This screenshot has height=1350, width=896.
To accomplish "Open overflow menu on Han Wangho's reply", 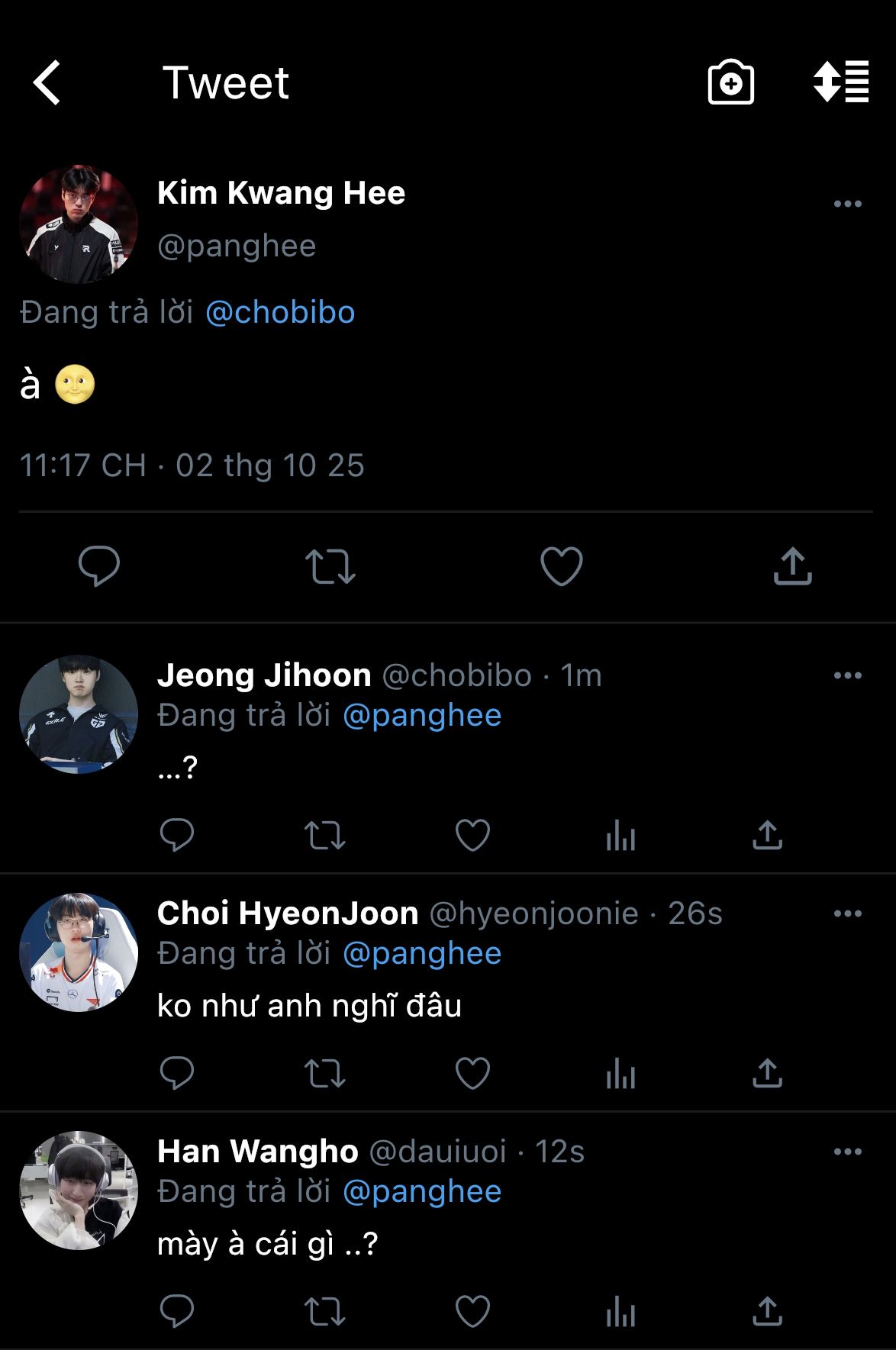I will (x=847, y=1152).
